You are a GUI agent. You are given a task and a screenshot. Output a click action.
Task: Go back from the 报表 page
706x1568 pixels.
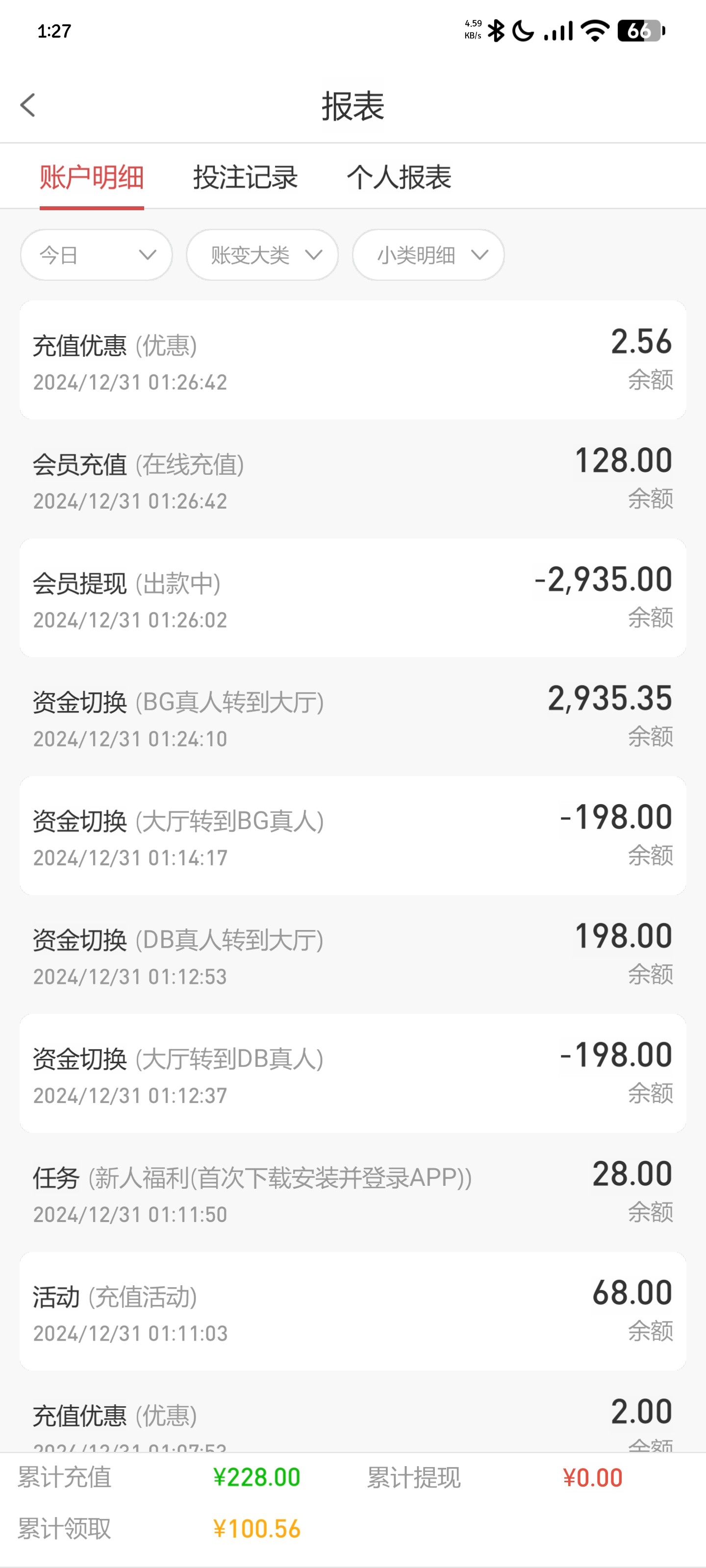28,105
